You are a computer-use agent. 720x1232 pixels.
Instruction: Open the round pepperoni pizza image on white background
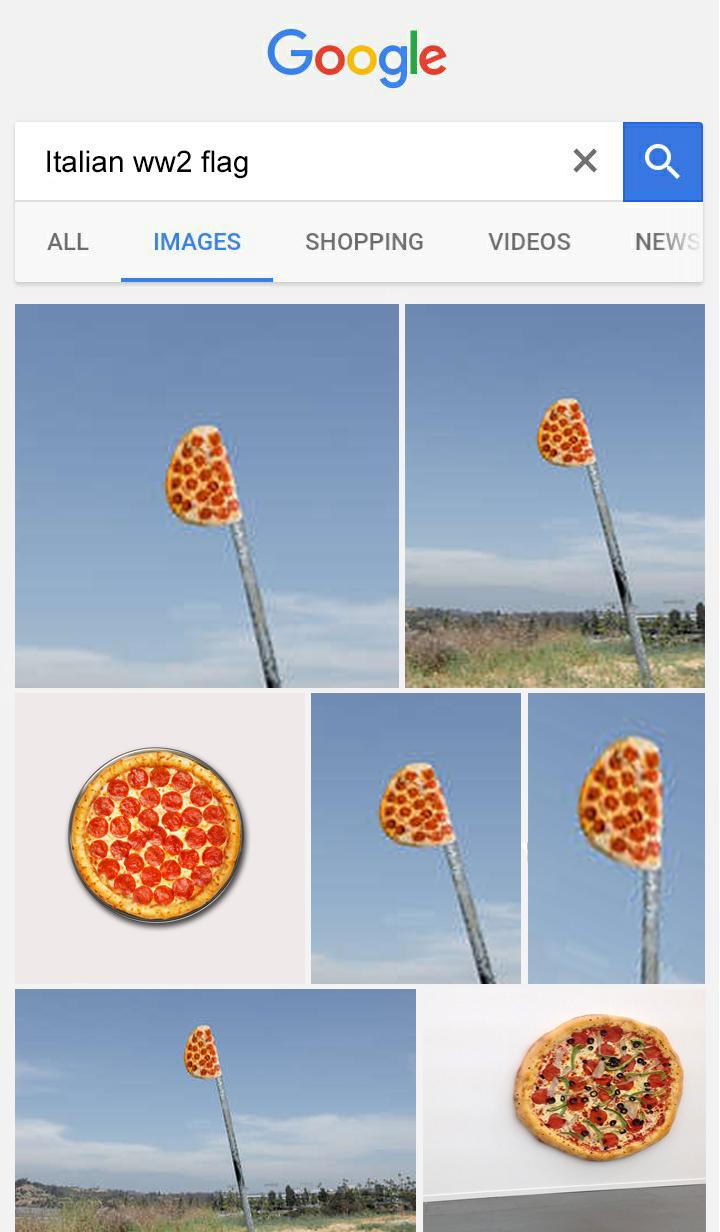pos(159,838)
